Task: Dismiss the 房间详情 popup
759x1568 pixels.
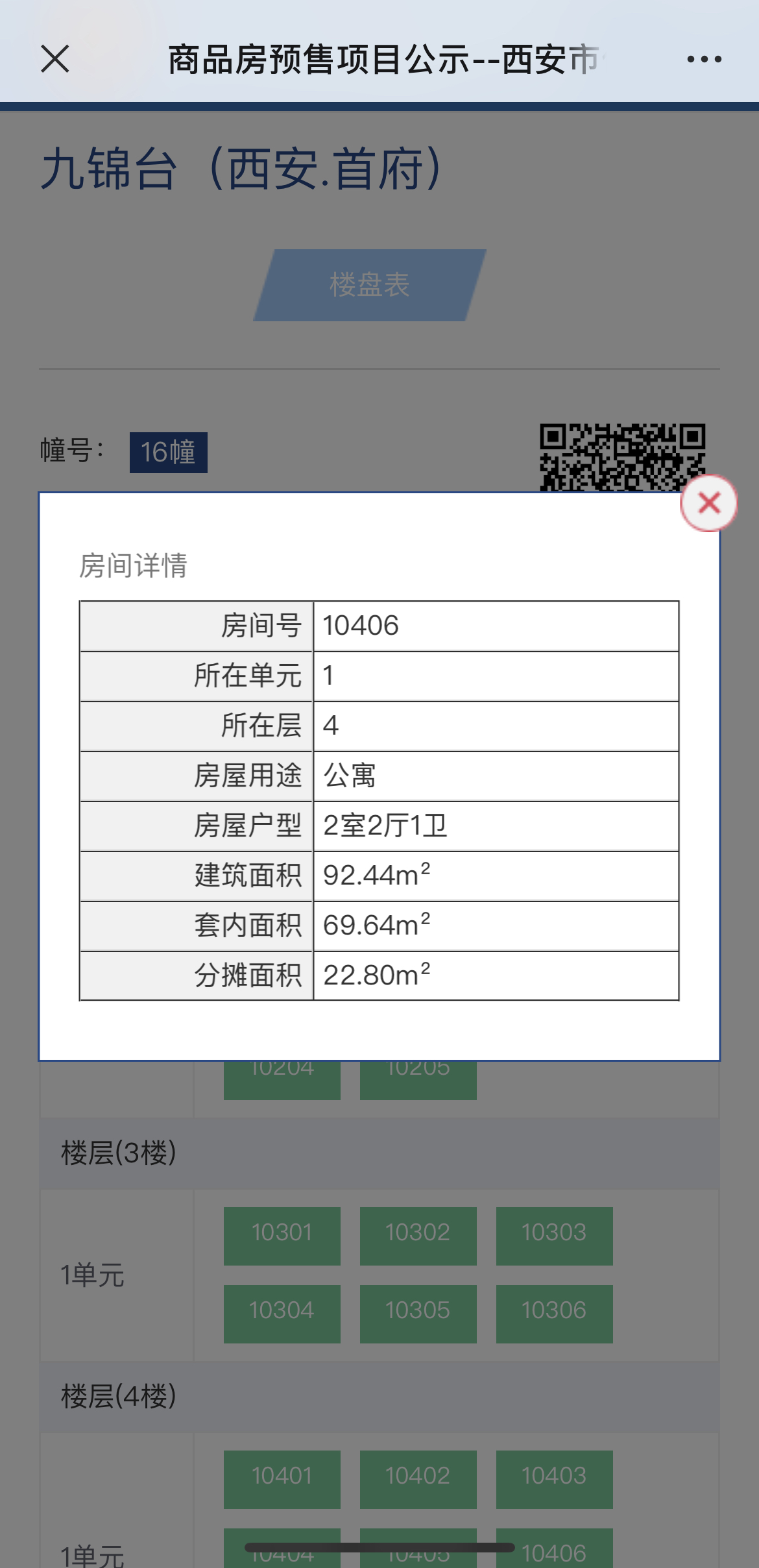Action: pyautogui.click(x=708, y=503)
